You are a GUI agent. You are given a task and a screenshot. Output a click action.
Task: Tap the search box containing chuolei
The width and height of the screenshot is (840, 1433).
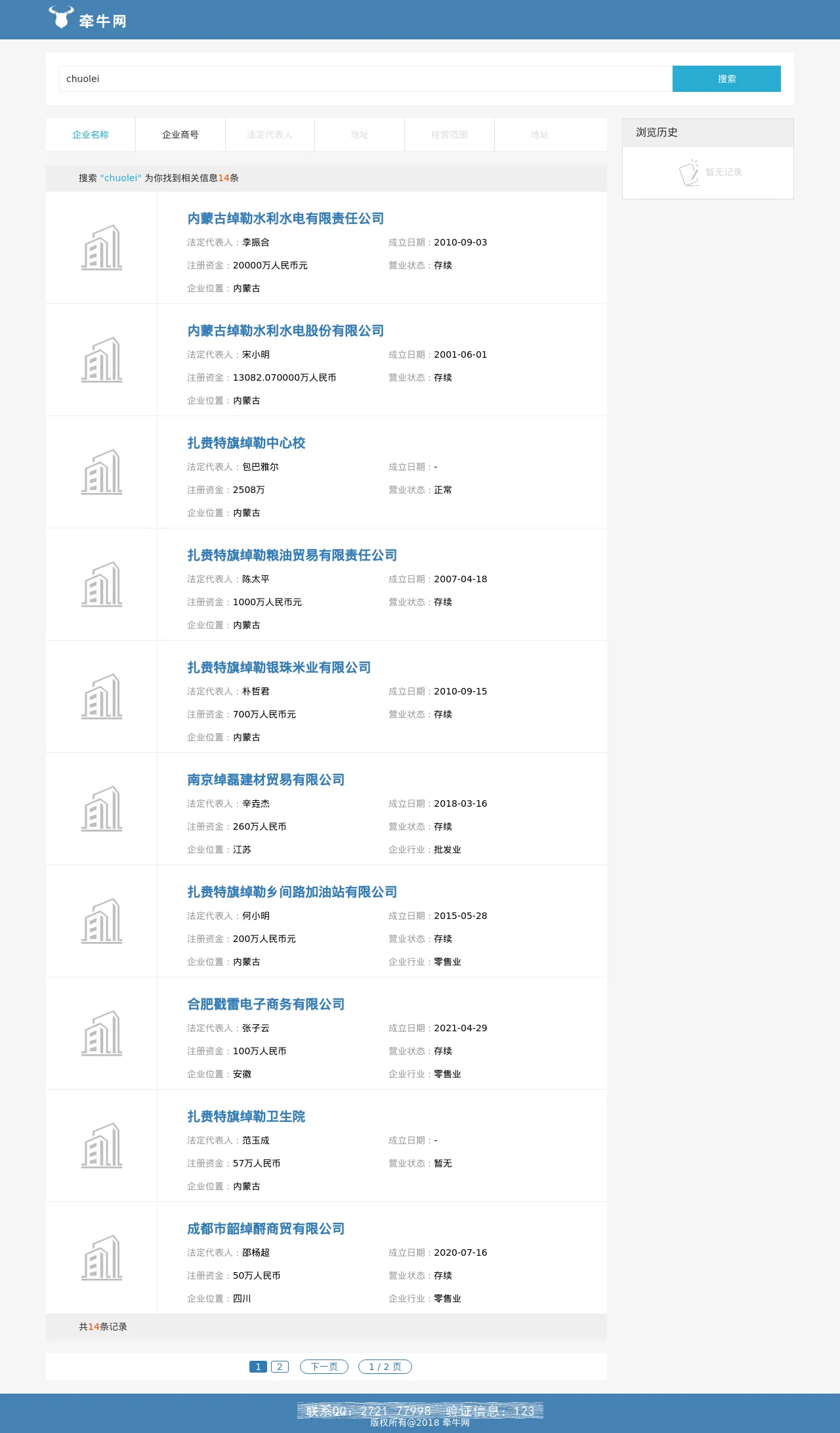[x=366, y=79]
